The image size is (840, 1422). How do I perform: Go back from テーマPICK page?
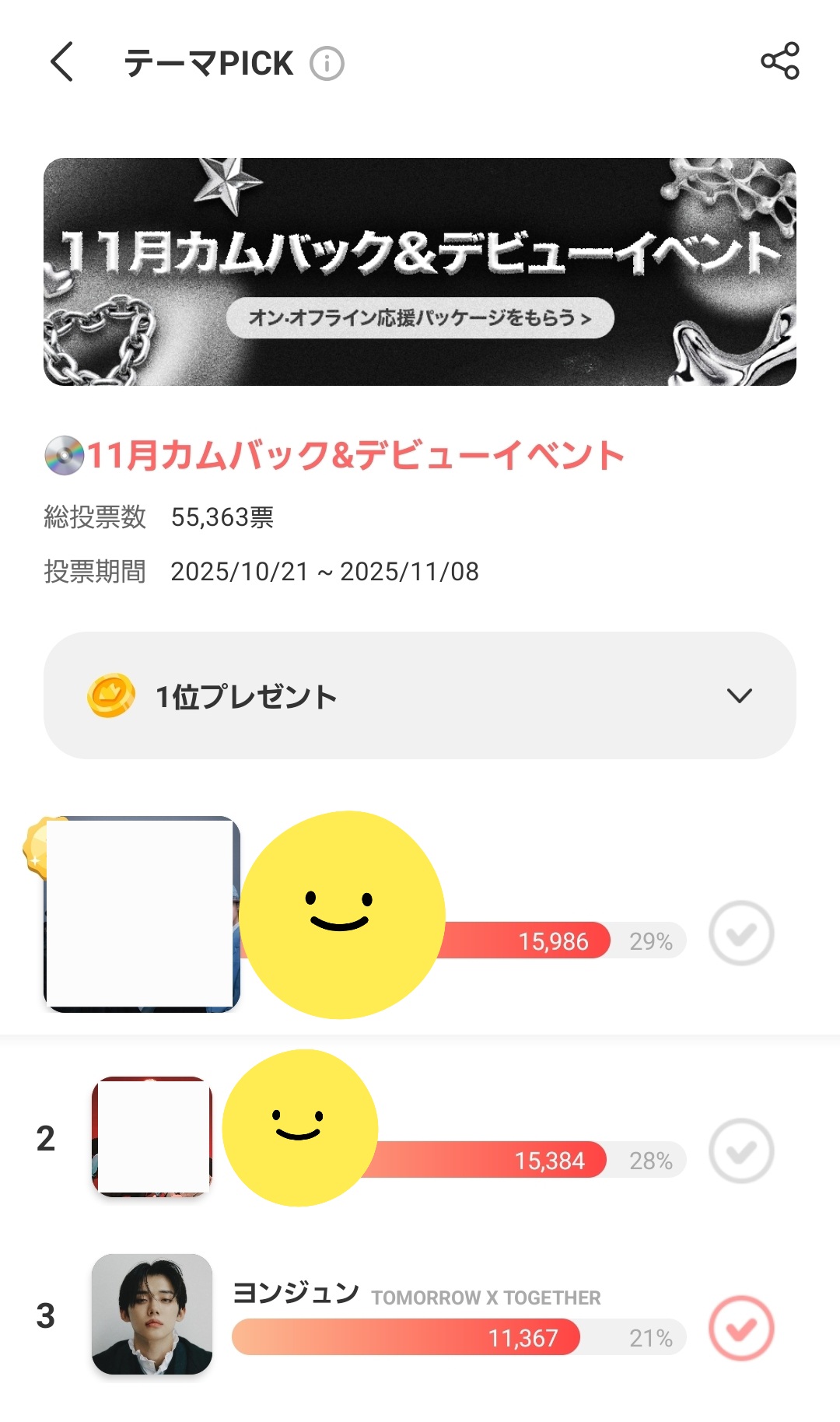coord(62,62)
